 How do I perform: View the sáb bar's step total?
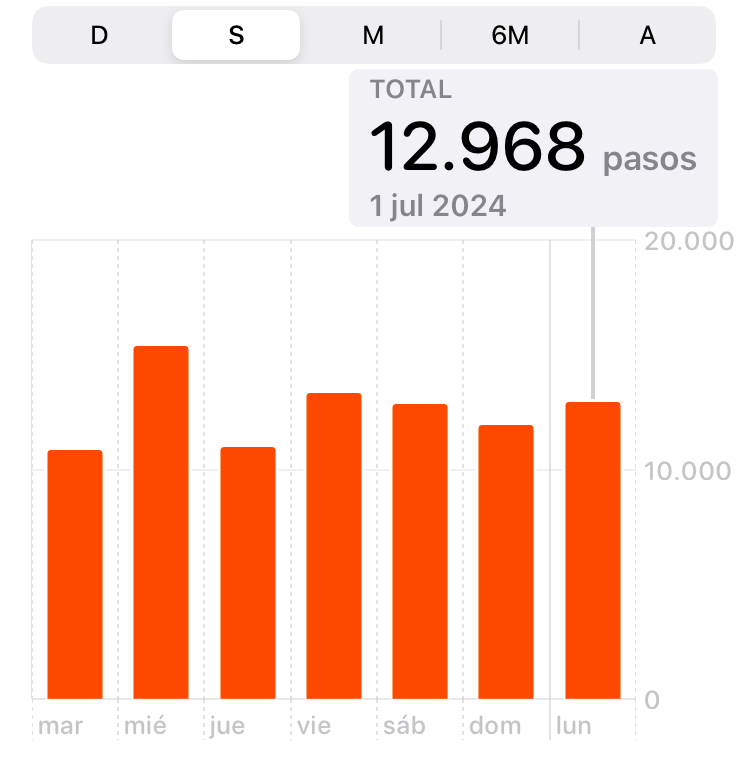click(420, 551)
